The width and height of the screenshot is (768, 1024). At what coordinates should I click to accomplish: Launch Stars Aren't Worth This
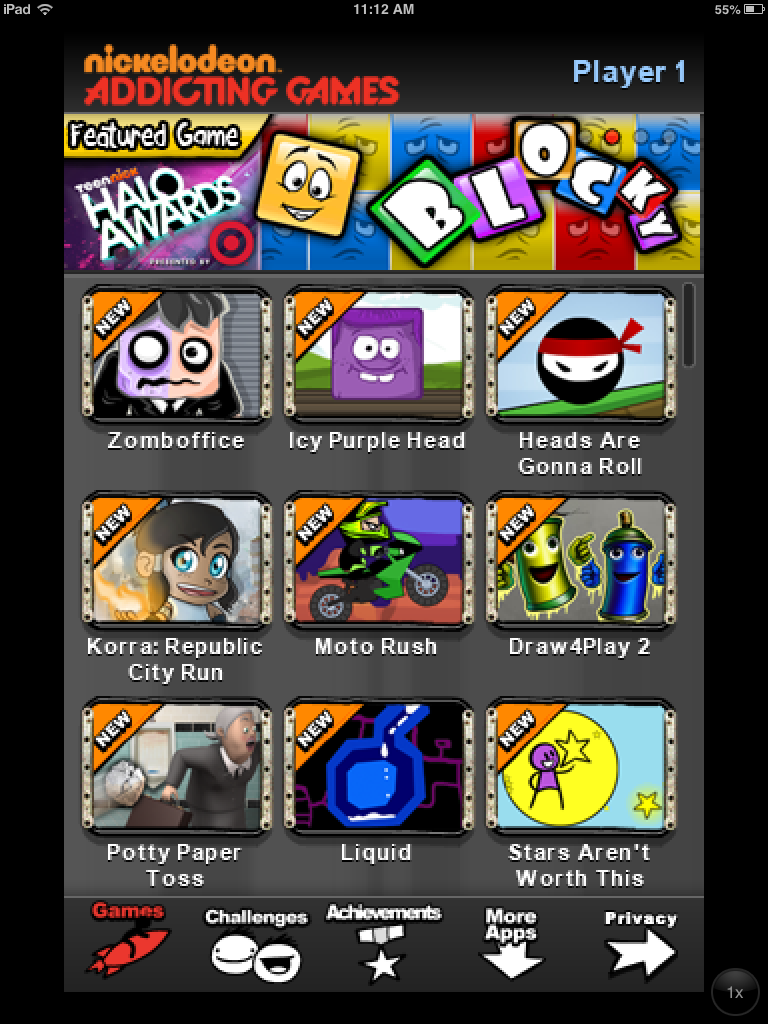point(580,767)
